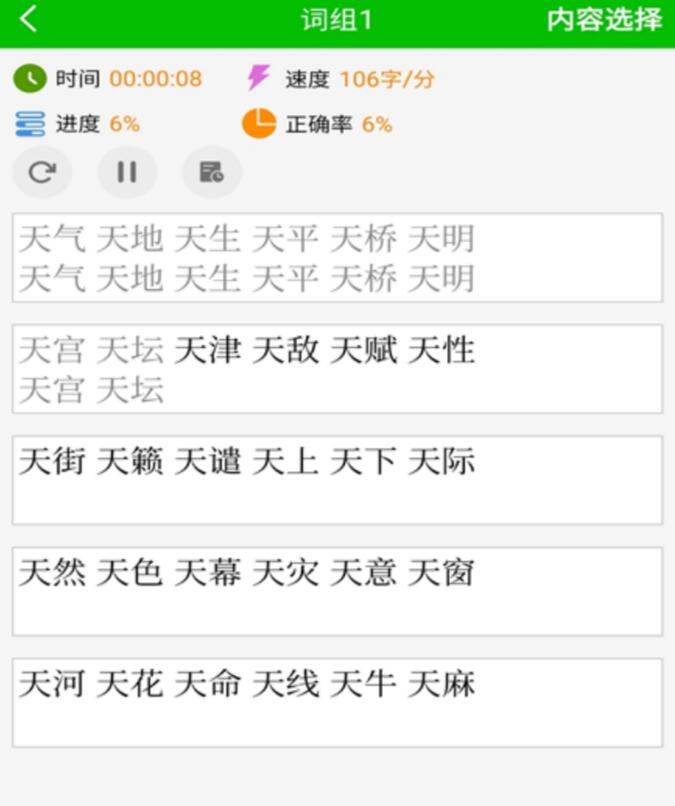The image size is (675, 806).
Task: Select the typing box starting with 天然
Action: pyautogui.click(x=337, y=591)
